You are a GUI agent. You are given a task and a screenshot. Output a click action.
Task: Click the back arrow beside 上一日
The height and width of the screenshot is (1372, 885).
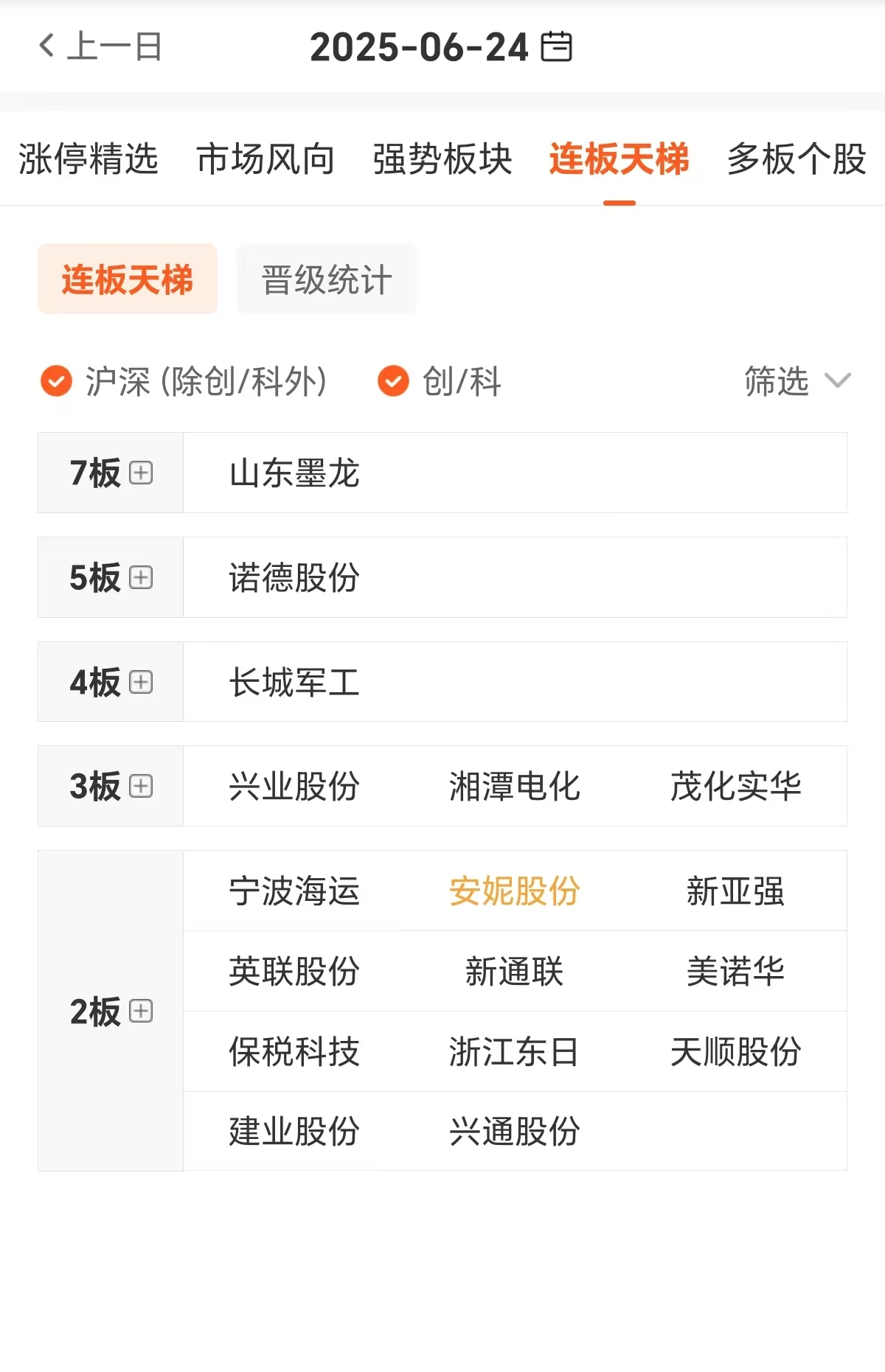coord(46,47)
